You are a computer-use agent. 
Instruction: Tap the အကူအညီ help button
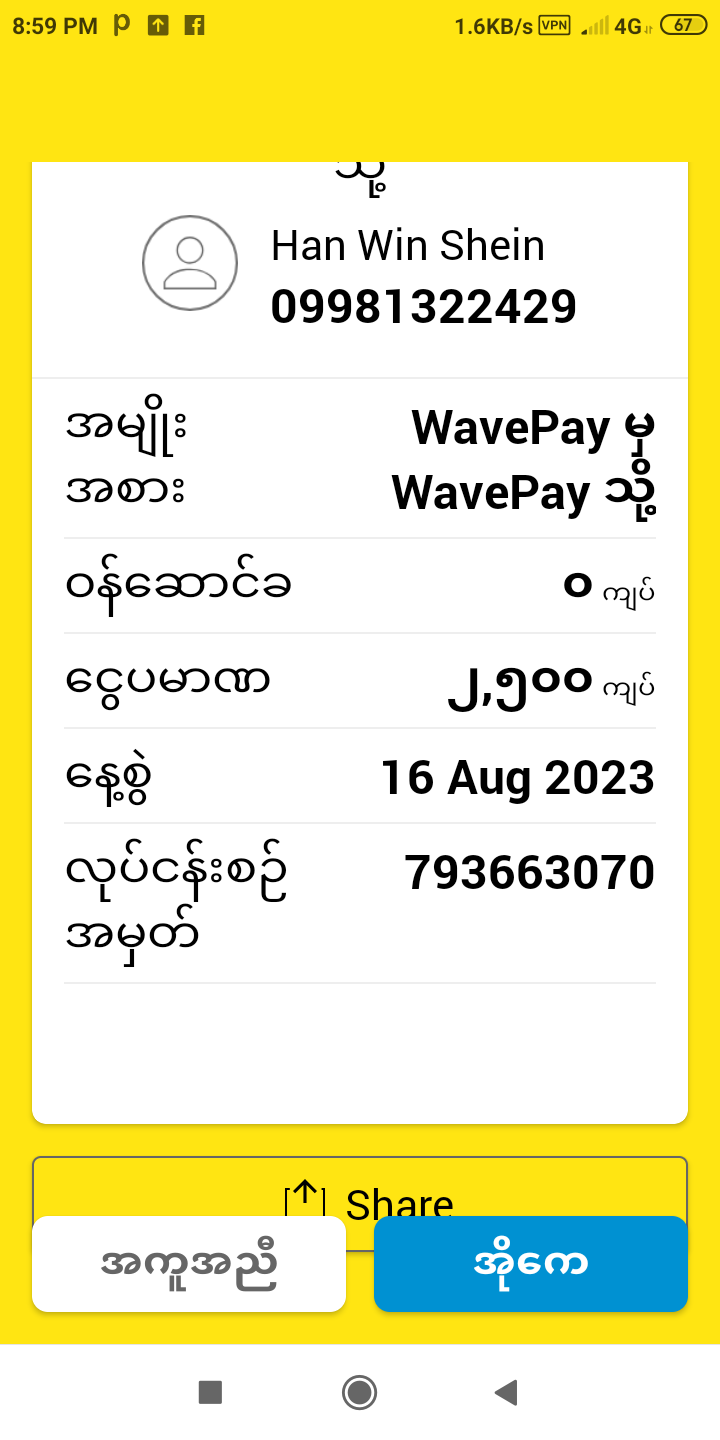coord(189,1264)
